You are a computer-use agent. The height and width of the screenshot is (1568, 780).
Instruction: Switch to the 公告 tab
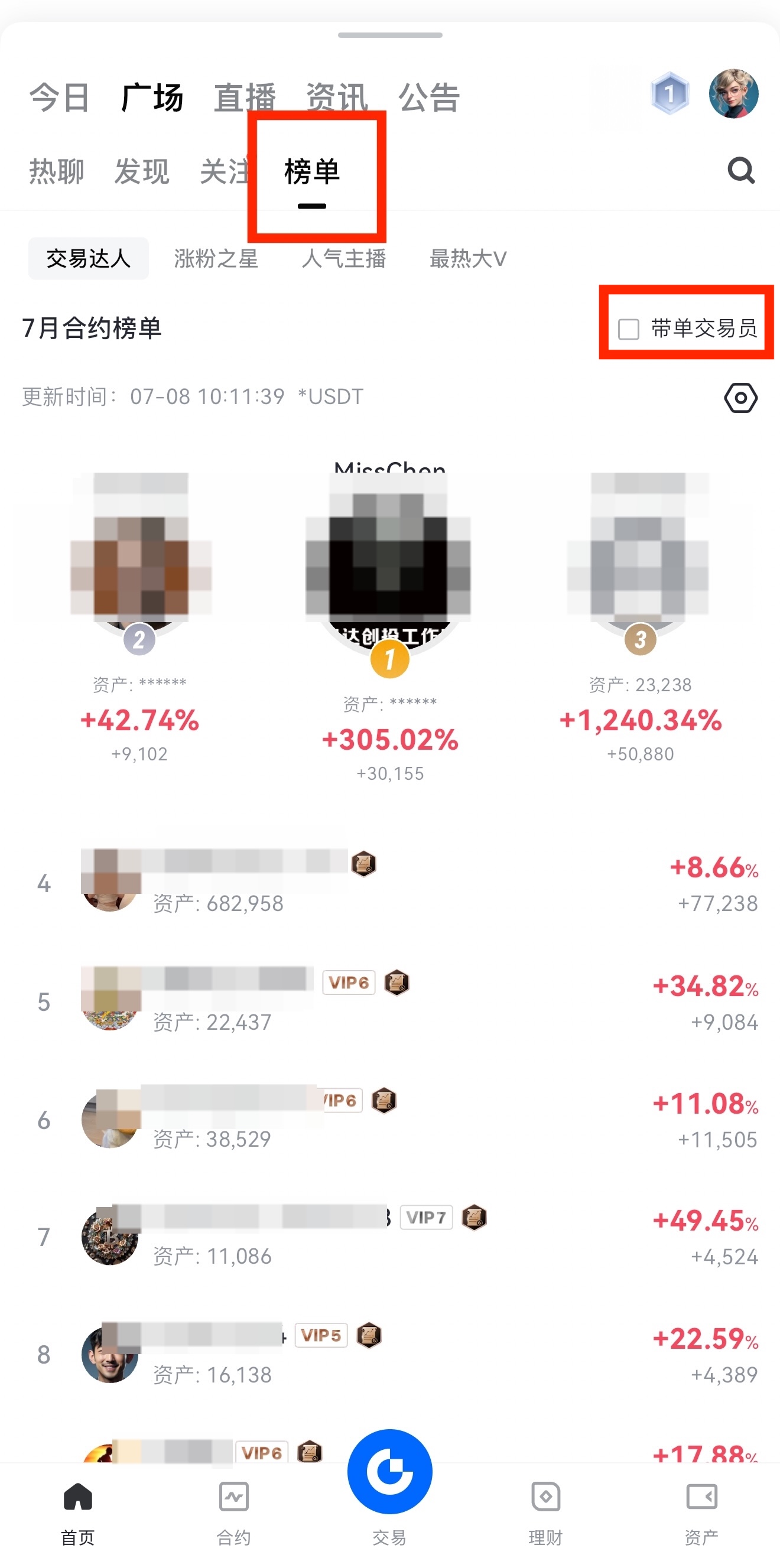(x=428, y=97)
